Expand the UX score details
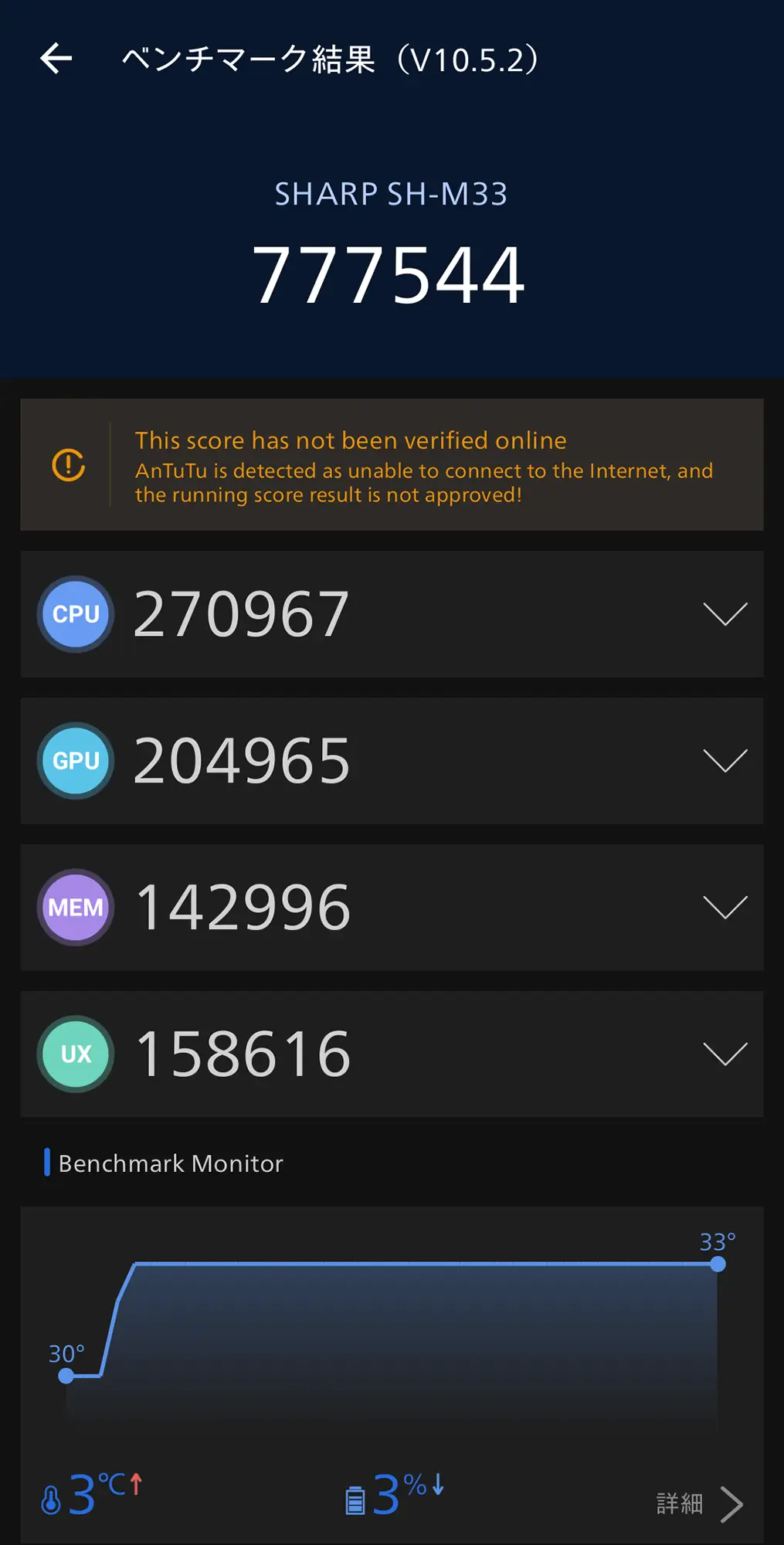 point(725,1054)
